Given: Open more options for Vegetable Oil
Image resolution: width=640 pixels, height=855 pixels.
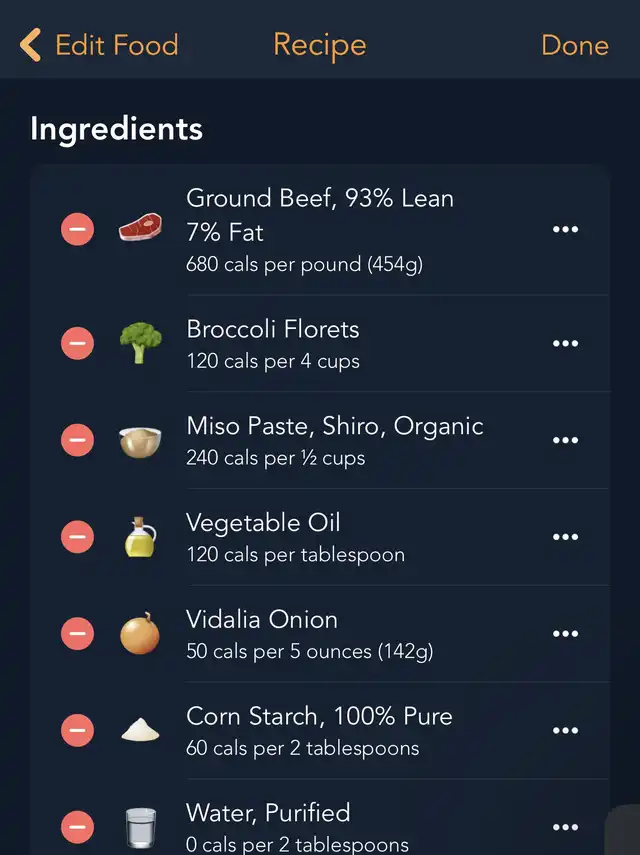Looking at the screenshot, I should tap(565, 537).
